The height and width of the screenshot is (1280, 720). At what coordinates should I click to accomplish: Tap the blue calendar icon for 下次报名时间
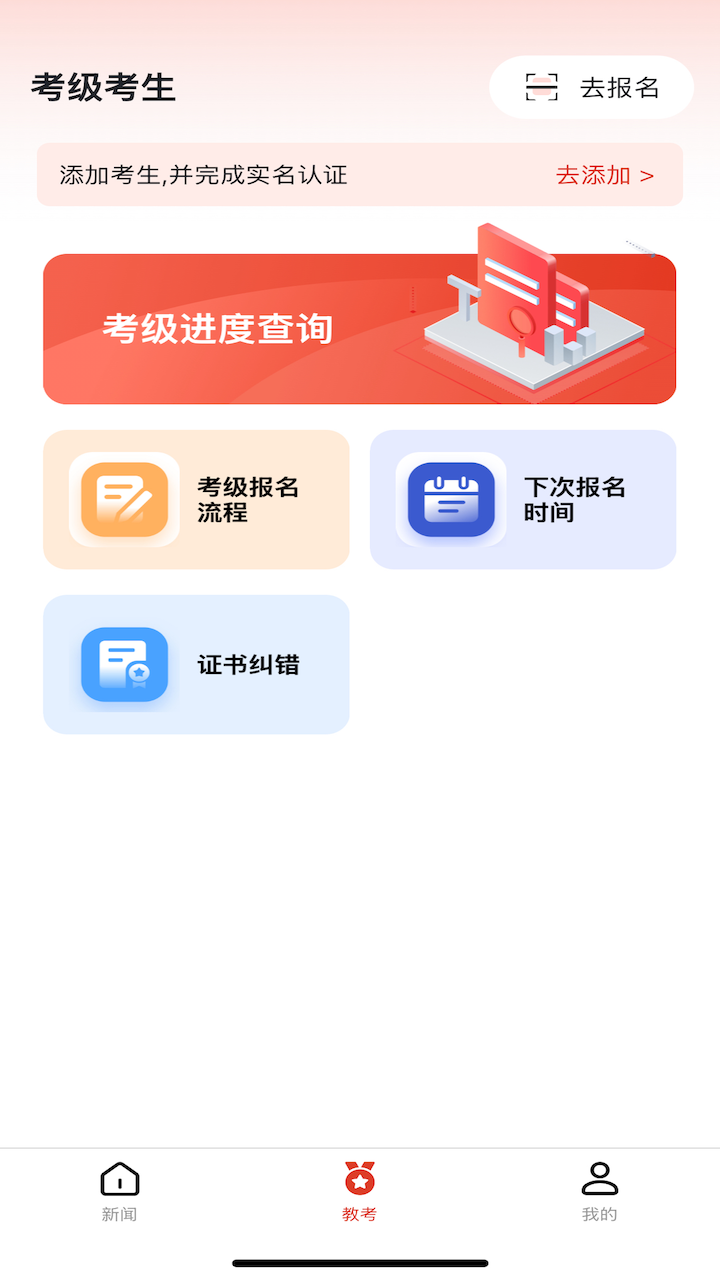pos(450,499)
